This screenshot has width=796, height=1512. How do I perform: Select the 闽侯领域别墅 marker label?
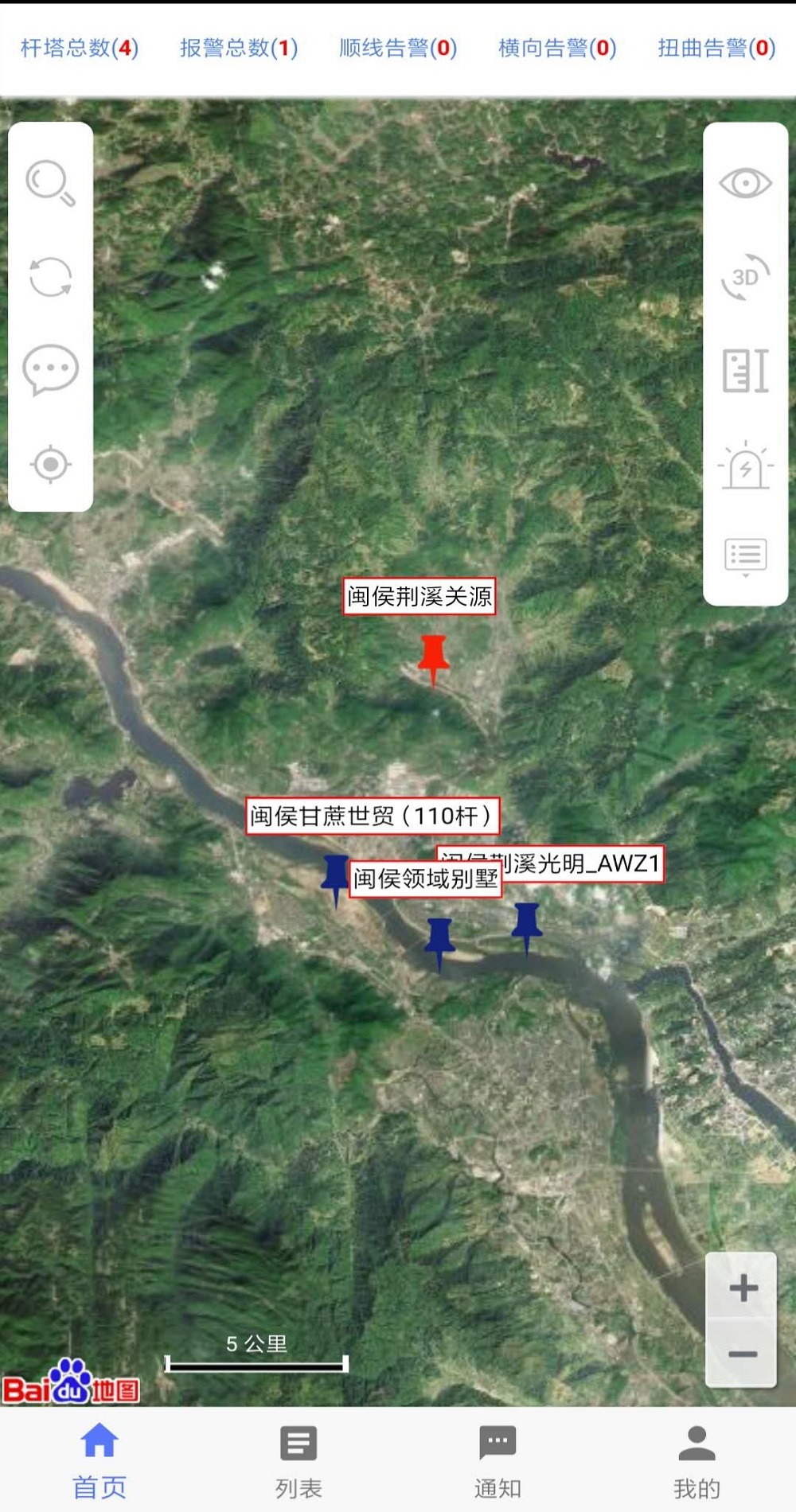point(425,879)
